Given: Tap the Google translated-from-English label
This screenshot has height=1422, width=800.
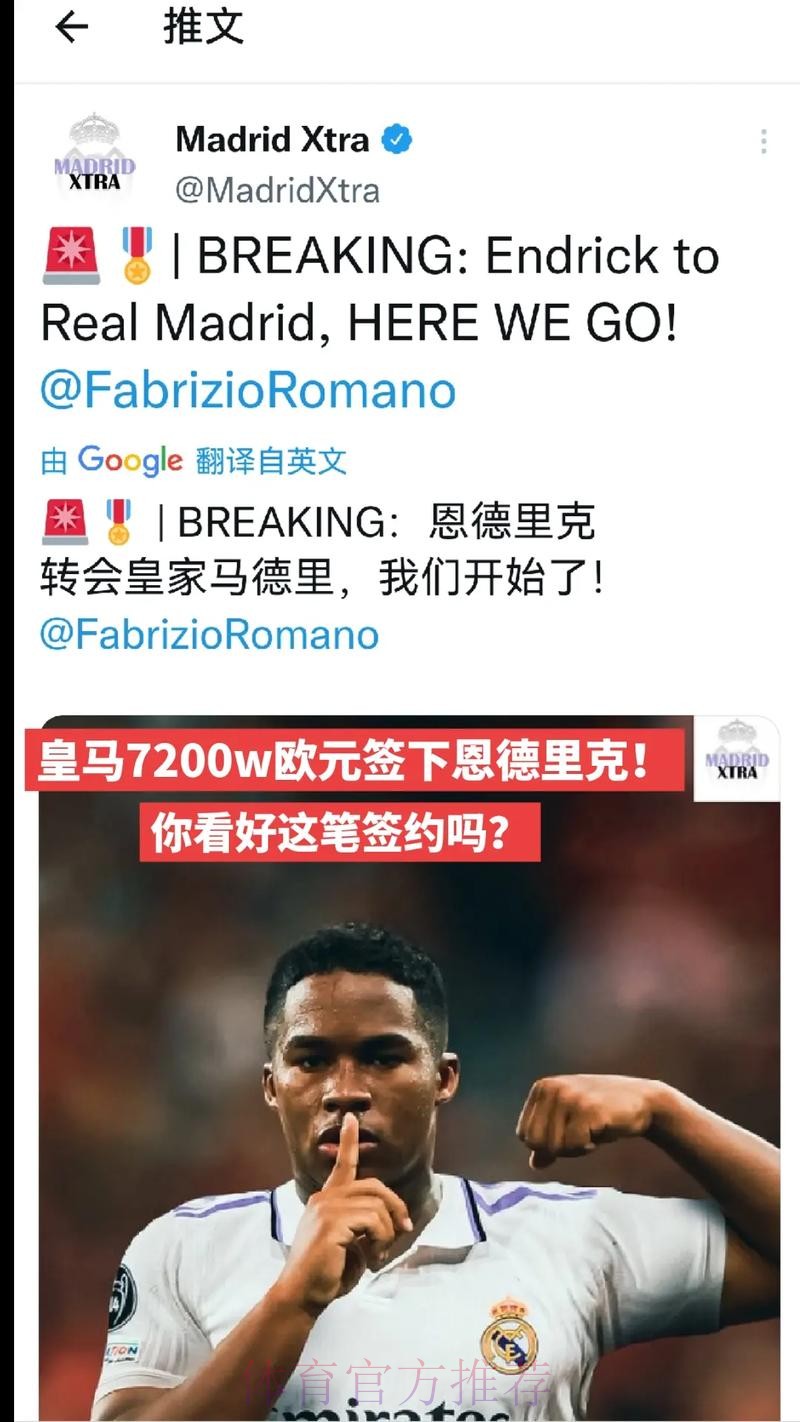Looking at the screenshot, I should pyautogui.click(x=194, y=460).
